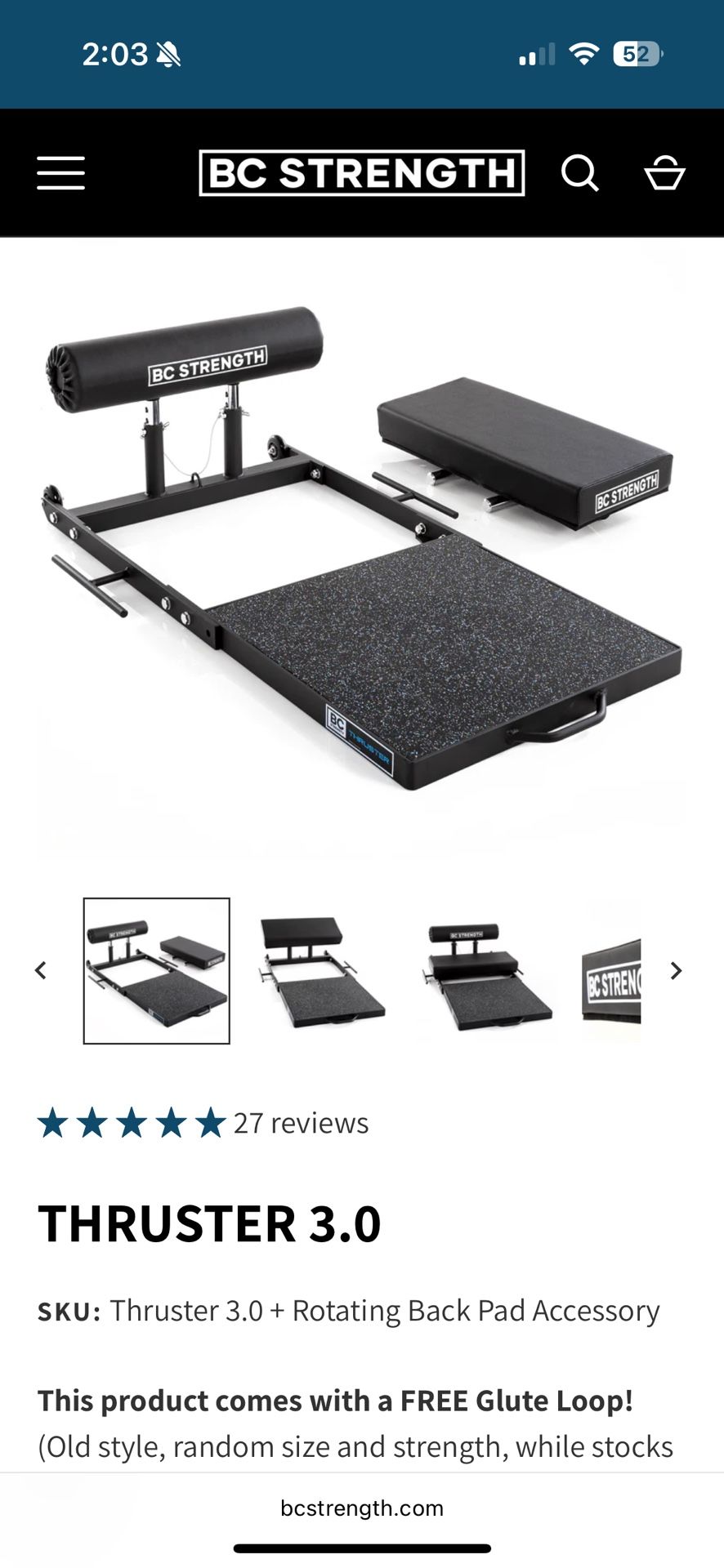Image resolution: width=724 pixels, height=1568 pixels.
Task: Show next gallery thumbnails arrow
Action: (x=676, y=970)
